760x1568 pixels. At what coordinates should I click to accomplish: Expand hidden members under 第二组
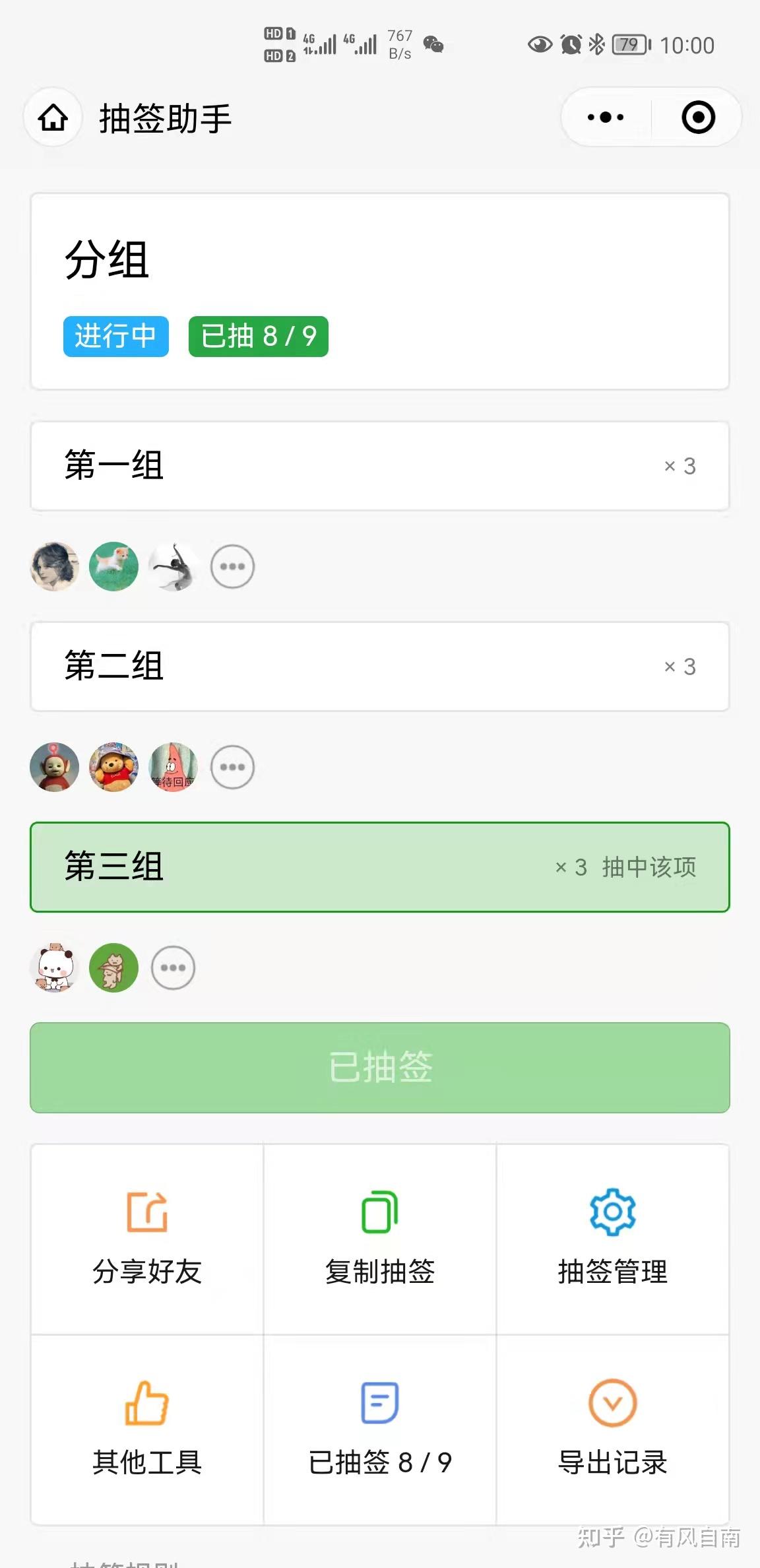click(232, 767)
